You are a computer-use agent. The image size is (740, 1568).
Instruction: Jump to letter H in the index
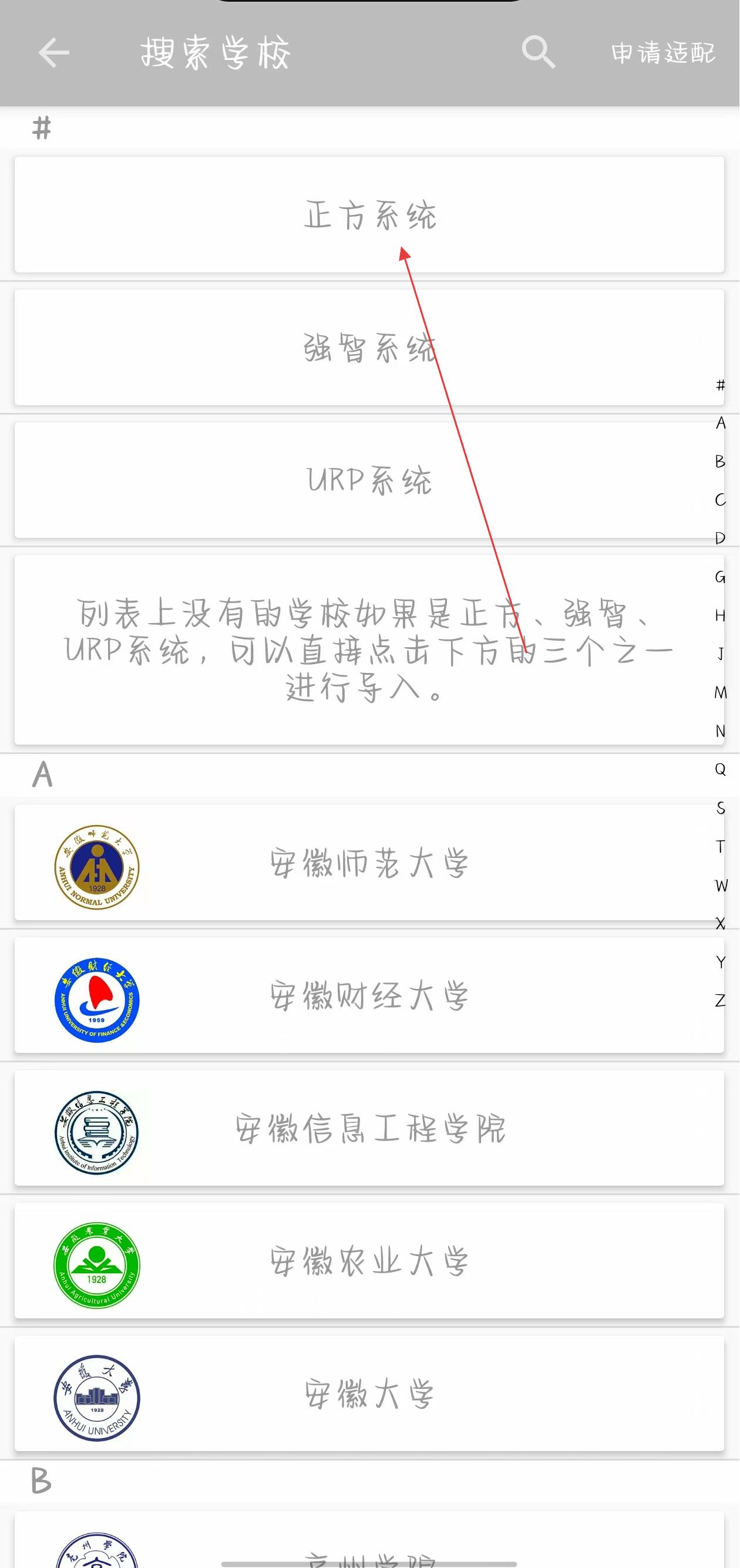click(720, 615)
